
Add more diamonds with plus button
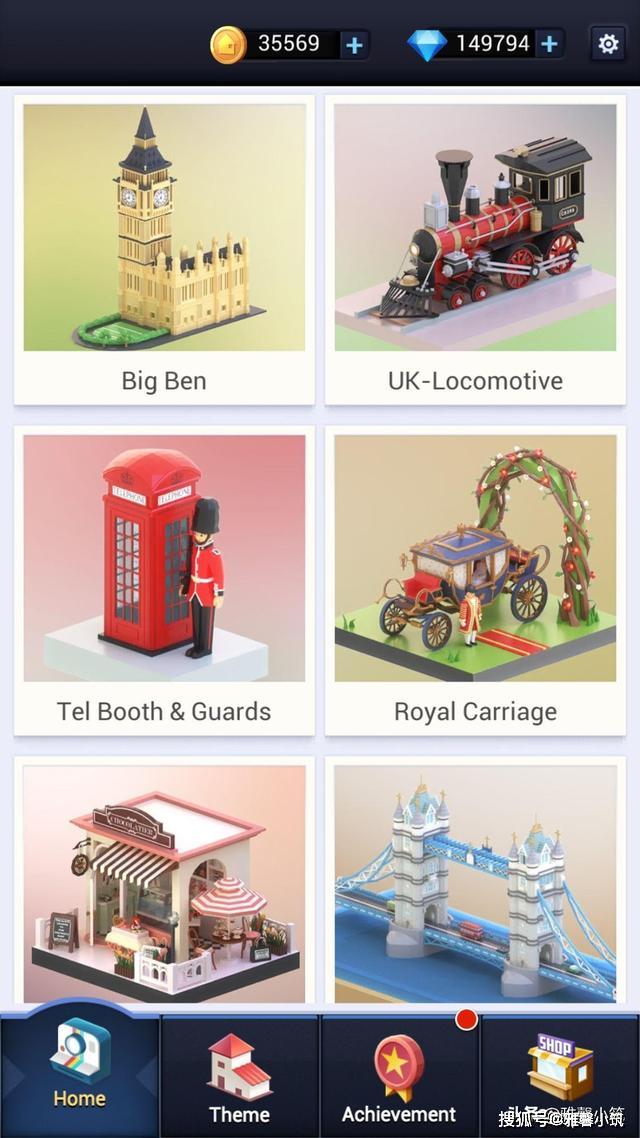click(549, 44)
